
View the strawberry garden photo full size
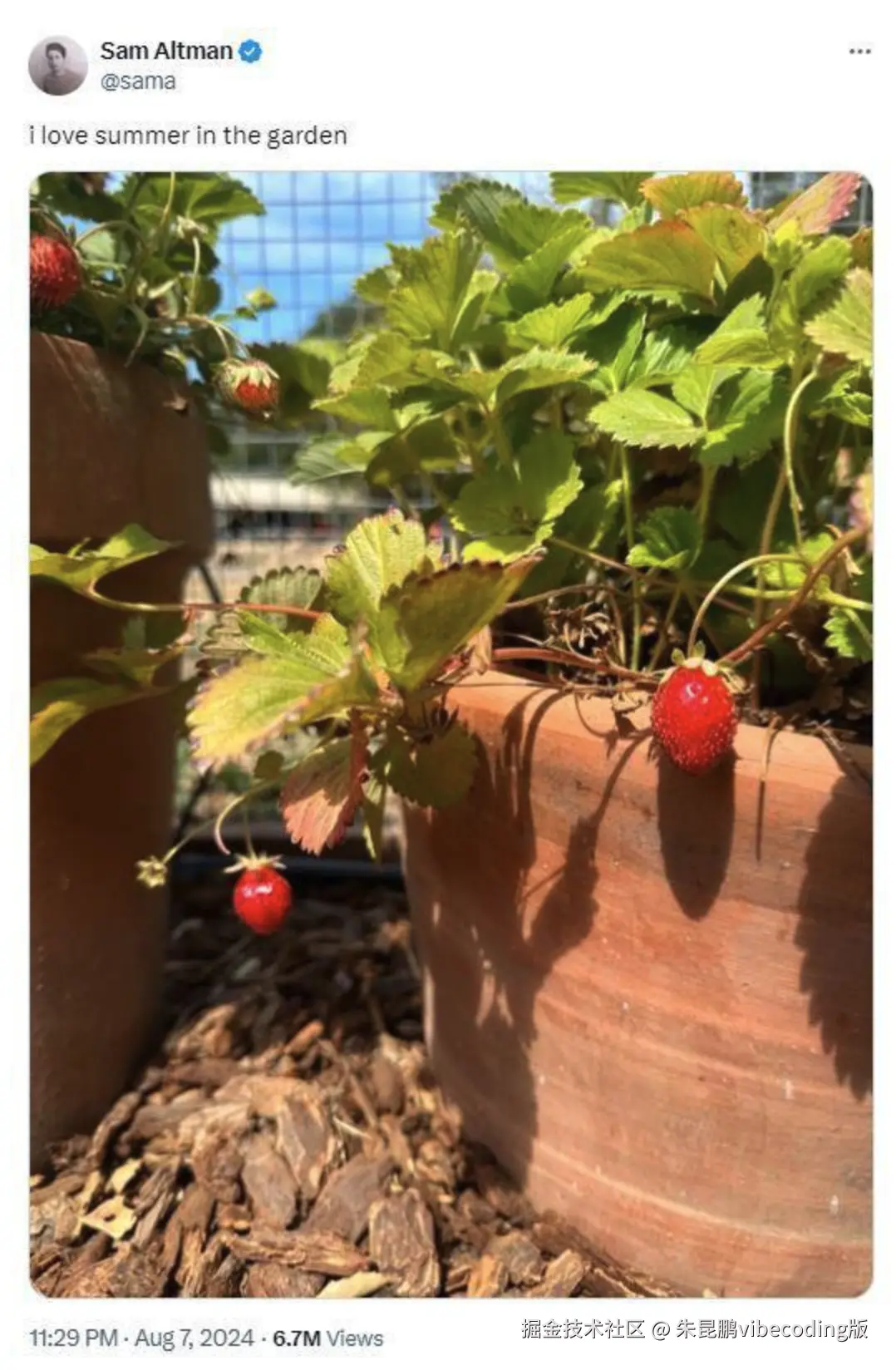tap(451, 733)
